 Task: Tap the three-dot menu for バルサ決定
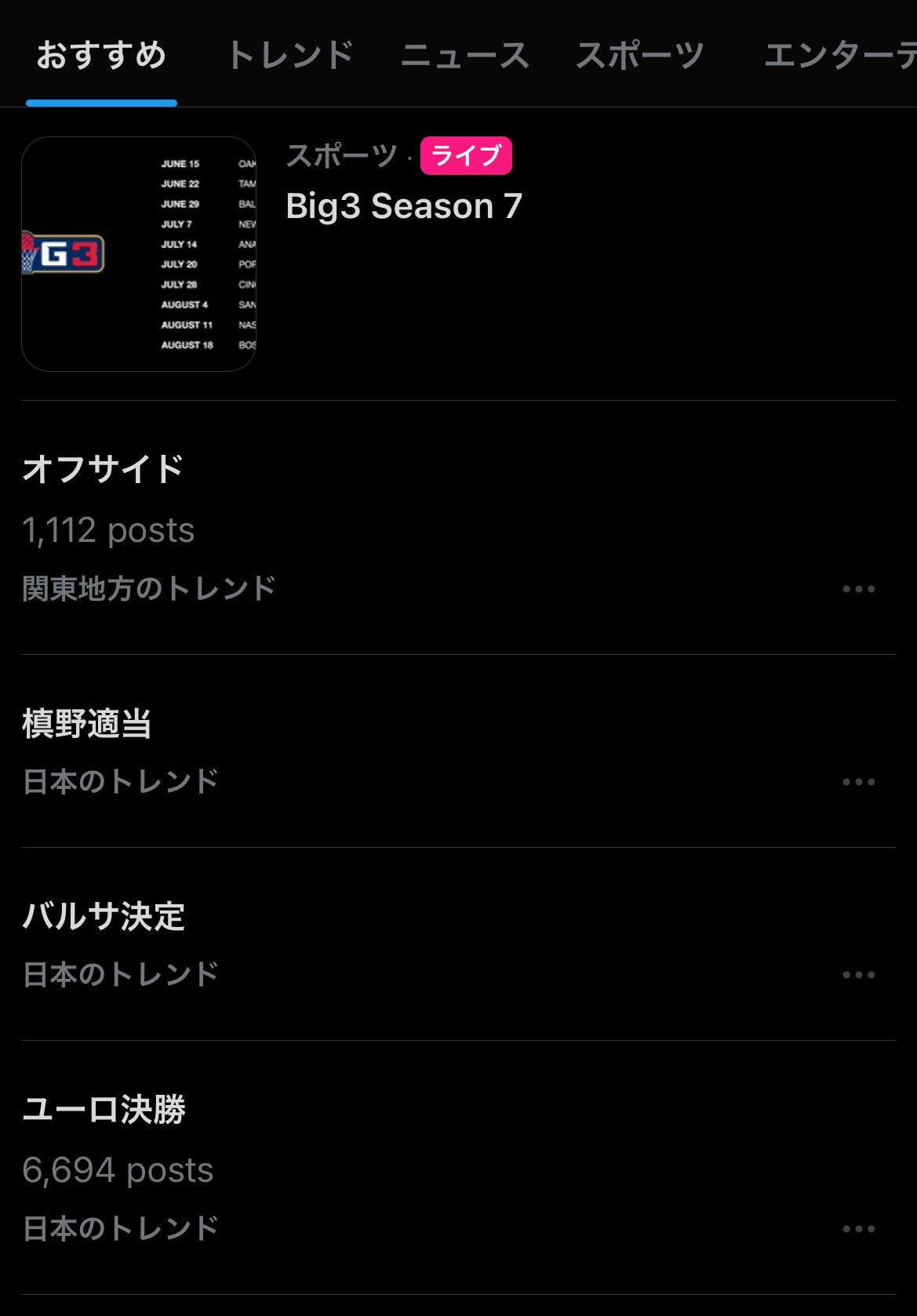pos(858,975)
